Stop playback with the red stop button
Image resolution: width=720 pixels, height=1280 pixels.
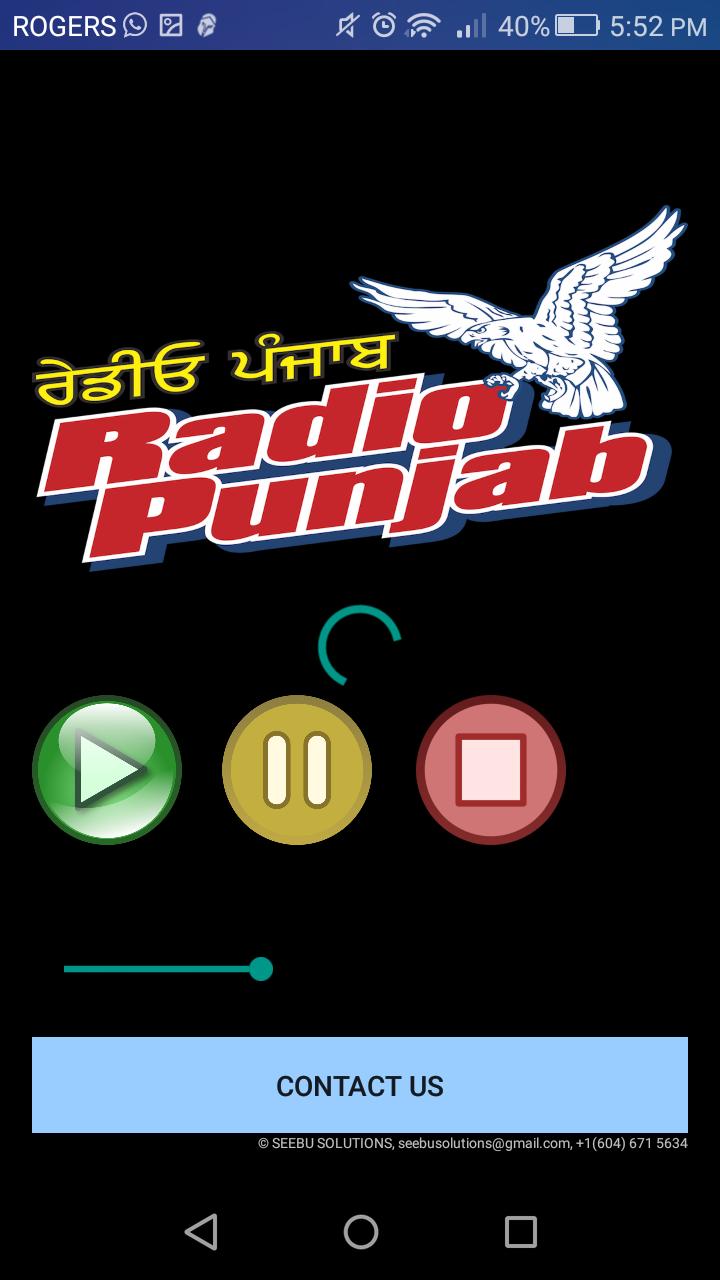491,770
